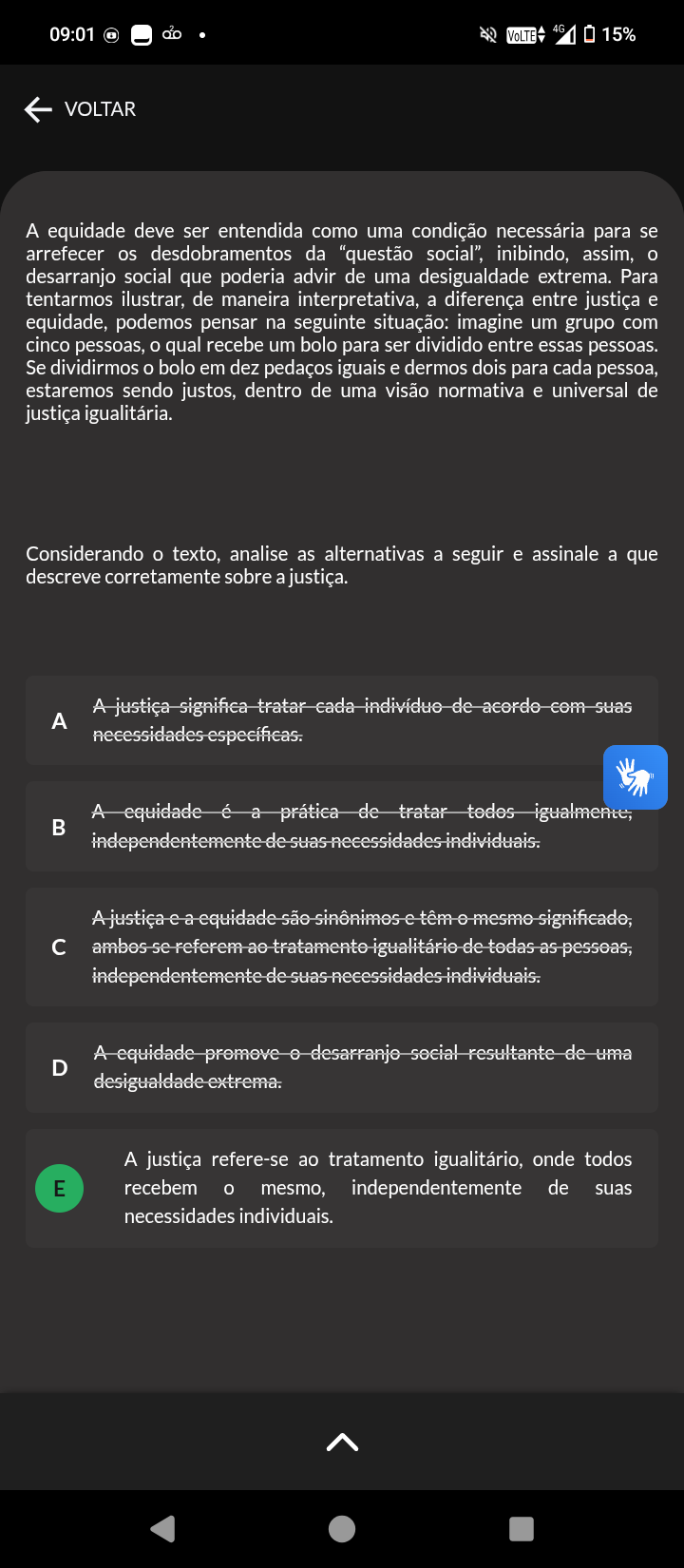The width and height of the screenshot is (684, 1568).
Task: Open recent apps from the navigation bar
Action: pos(521,1528)
